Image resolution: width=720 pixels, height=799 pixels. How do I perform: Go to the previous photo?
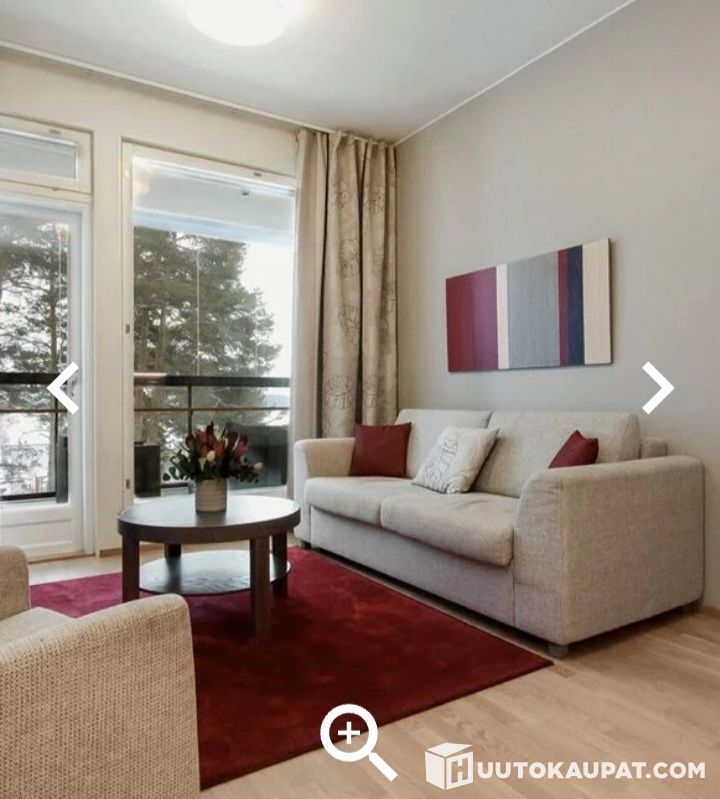coord(63,388)
